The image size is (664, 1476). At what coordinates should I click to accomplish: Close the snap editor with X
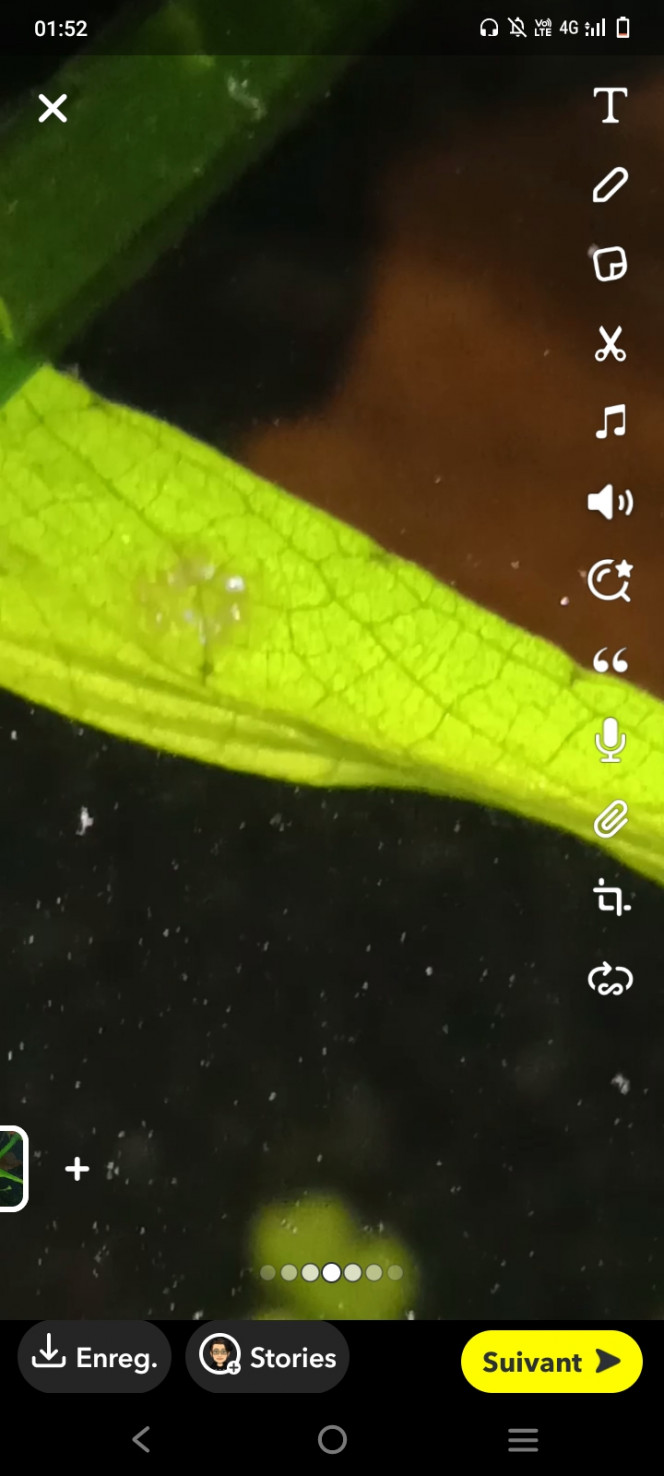[x=52, y=108]
